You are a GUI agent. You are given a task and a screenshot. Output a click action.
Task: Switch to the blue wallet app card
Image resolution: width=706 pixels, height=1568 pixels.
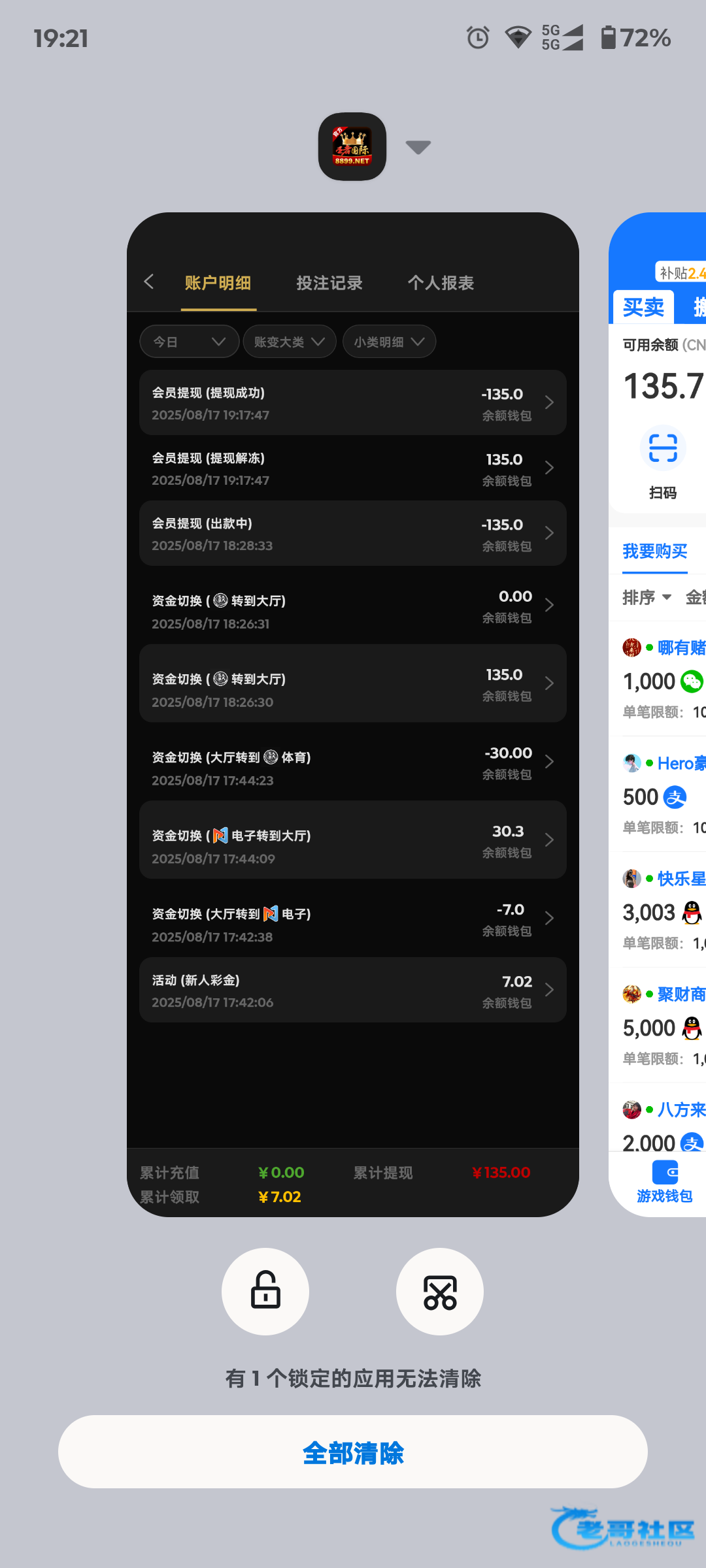tap(658, 714)
